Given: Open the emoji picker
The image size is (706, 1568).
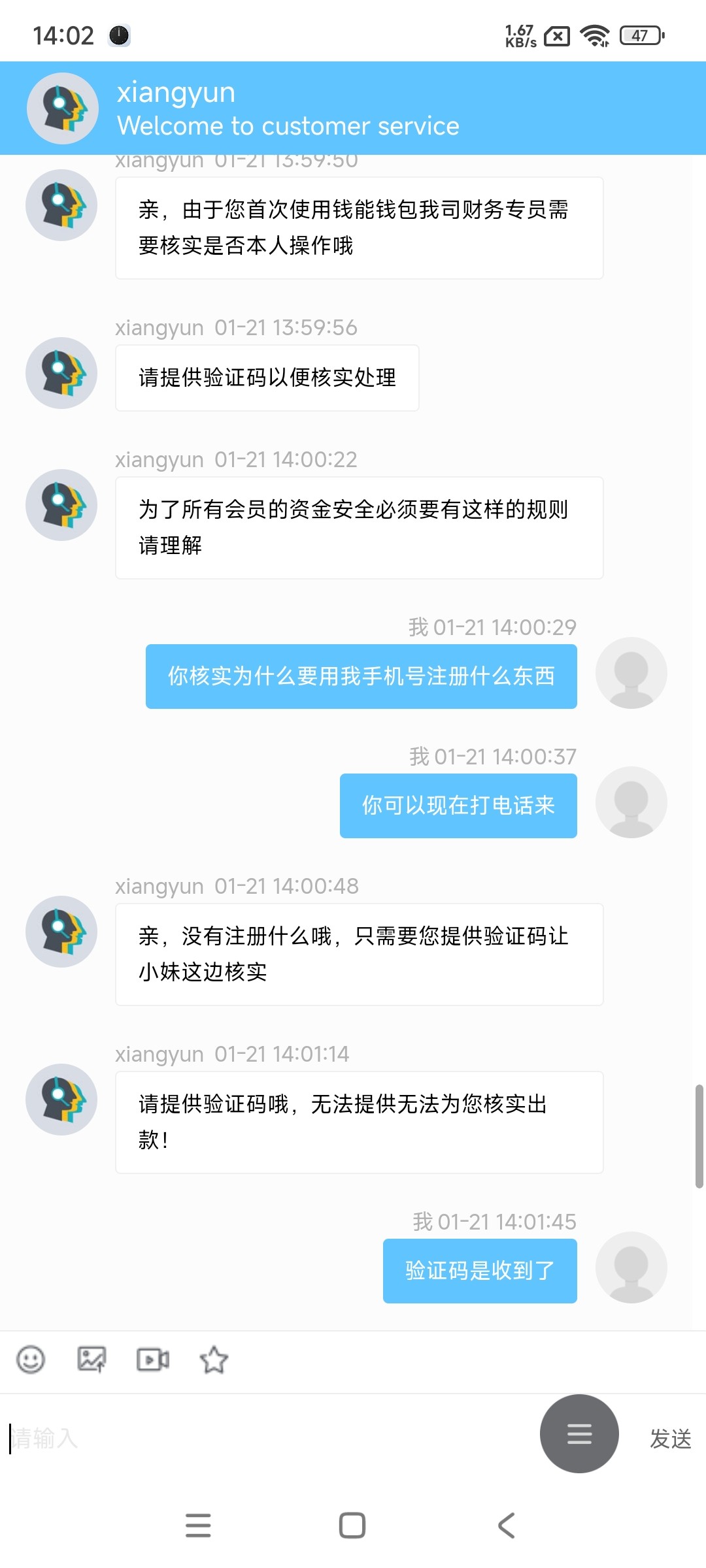Looking at the screenshot, I should click(x=31, y=1360).
